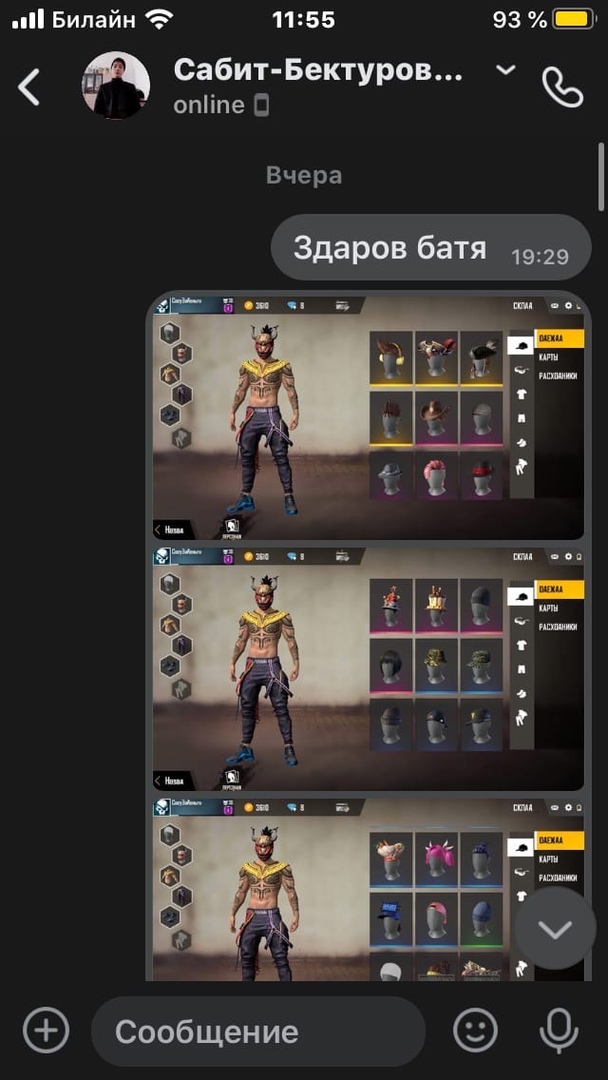Image resolution: width=608 pixels, height=1080 pixels.
Task: Open Сабит-Бектуров's profile avatar
Action: coord(115,86)
